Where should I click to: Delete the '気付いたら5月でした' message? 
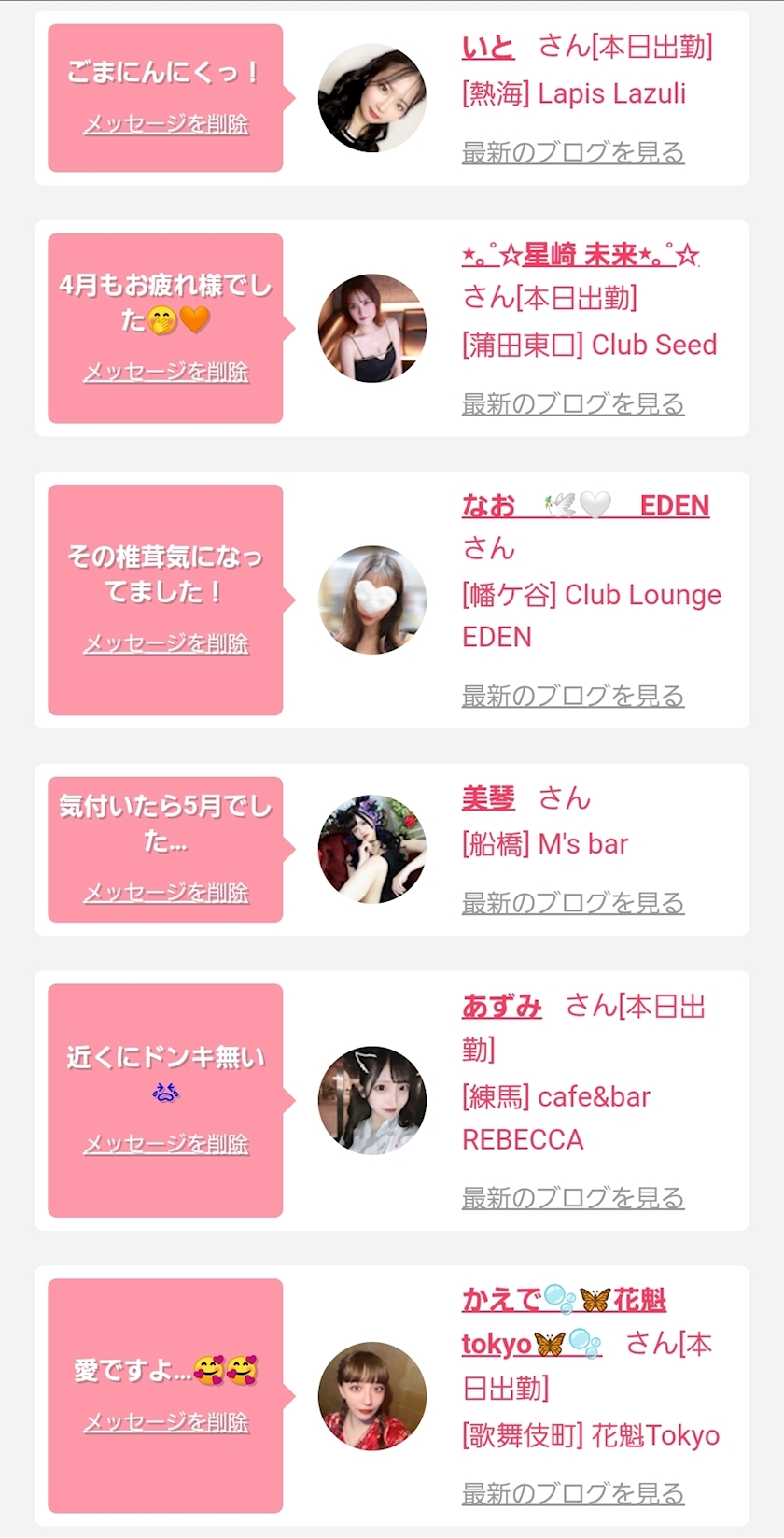(x=166, y=893)
